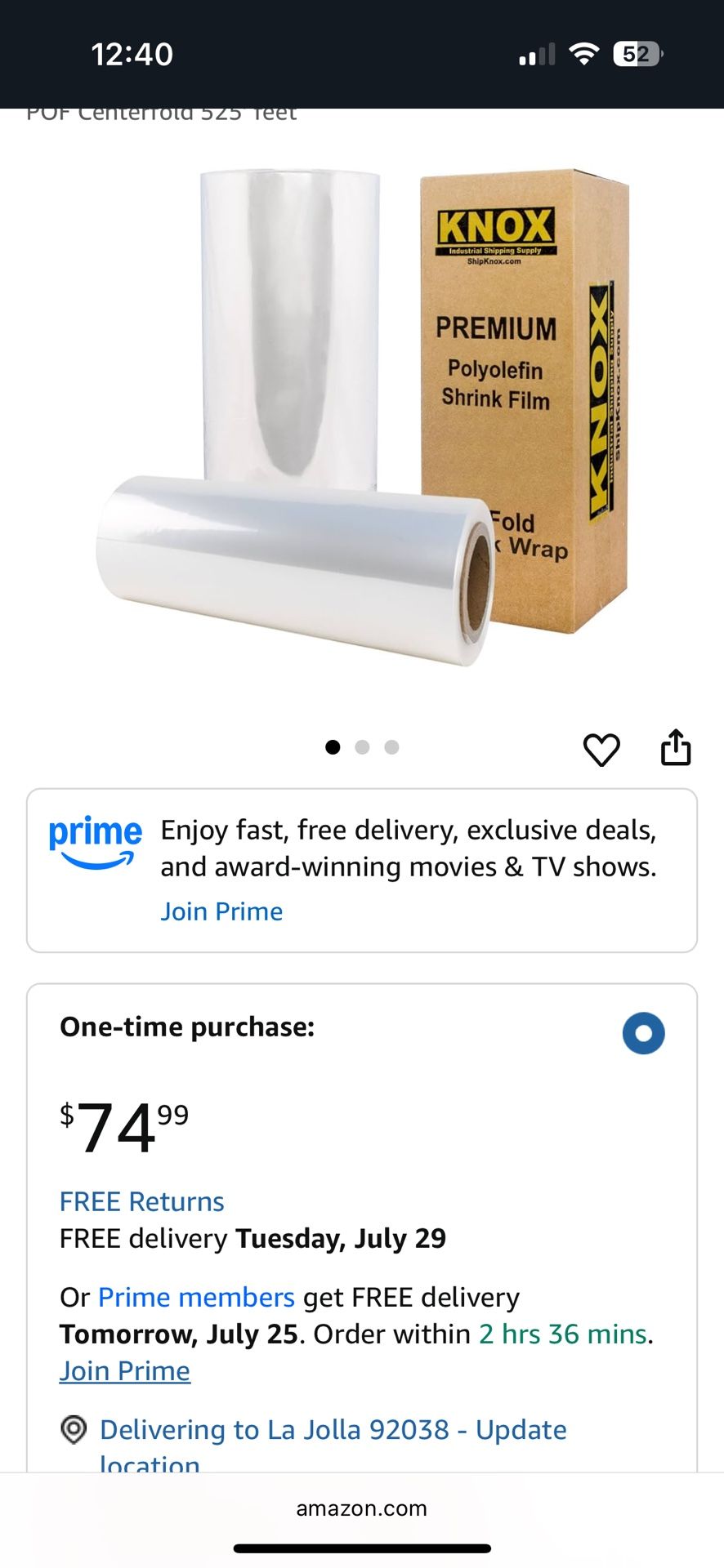Open the Prime members link
This screenshot has width=724, height=1568.
[x=196, y=1297]
